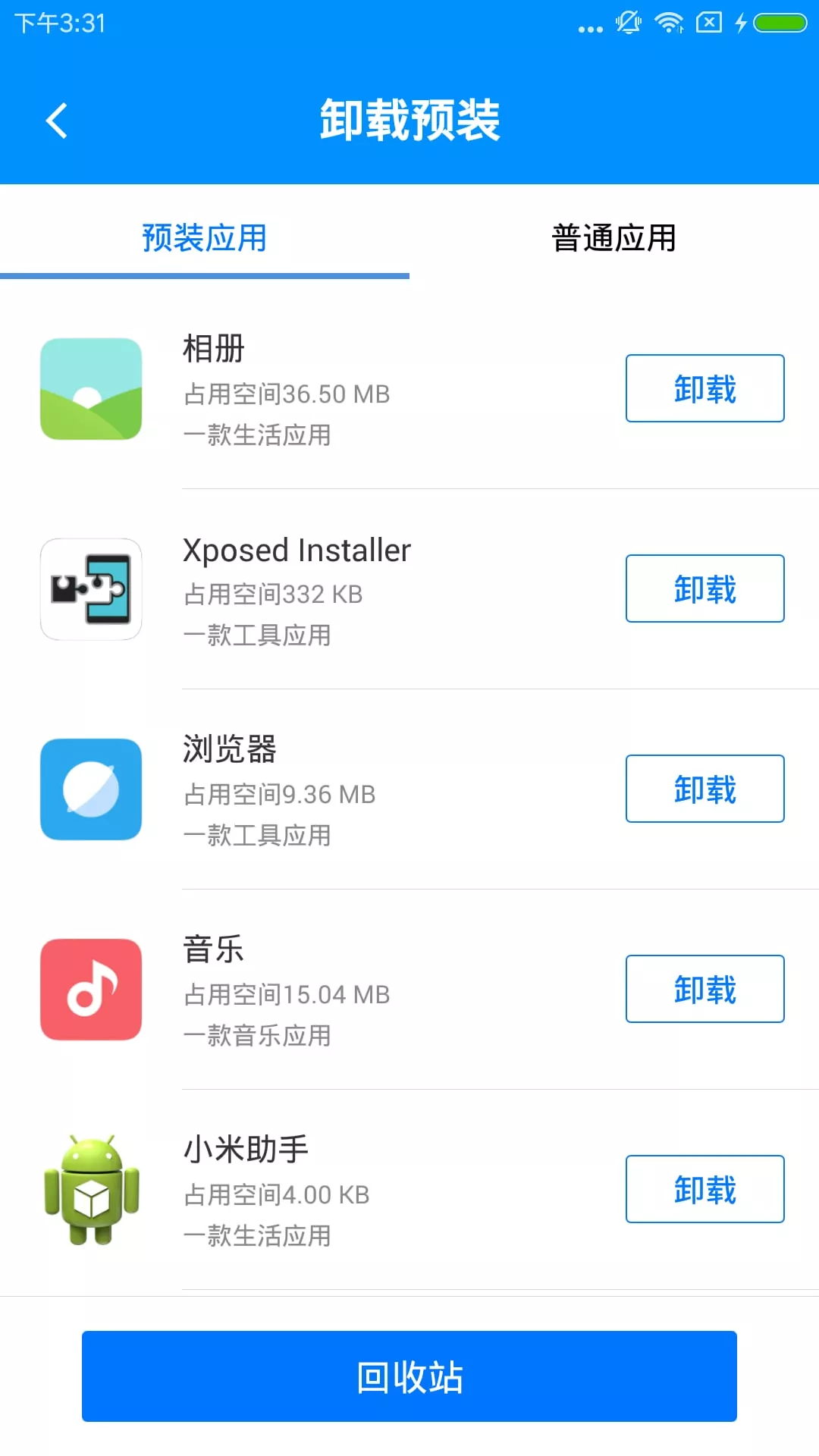Uninstall the 浏览器 browser app
The height and width of the screenshot is (1456, 819).
[704, 789]
